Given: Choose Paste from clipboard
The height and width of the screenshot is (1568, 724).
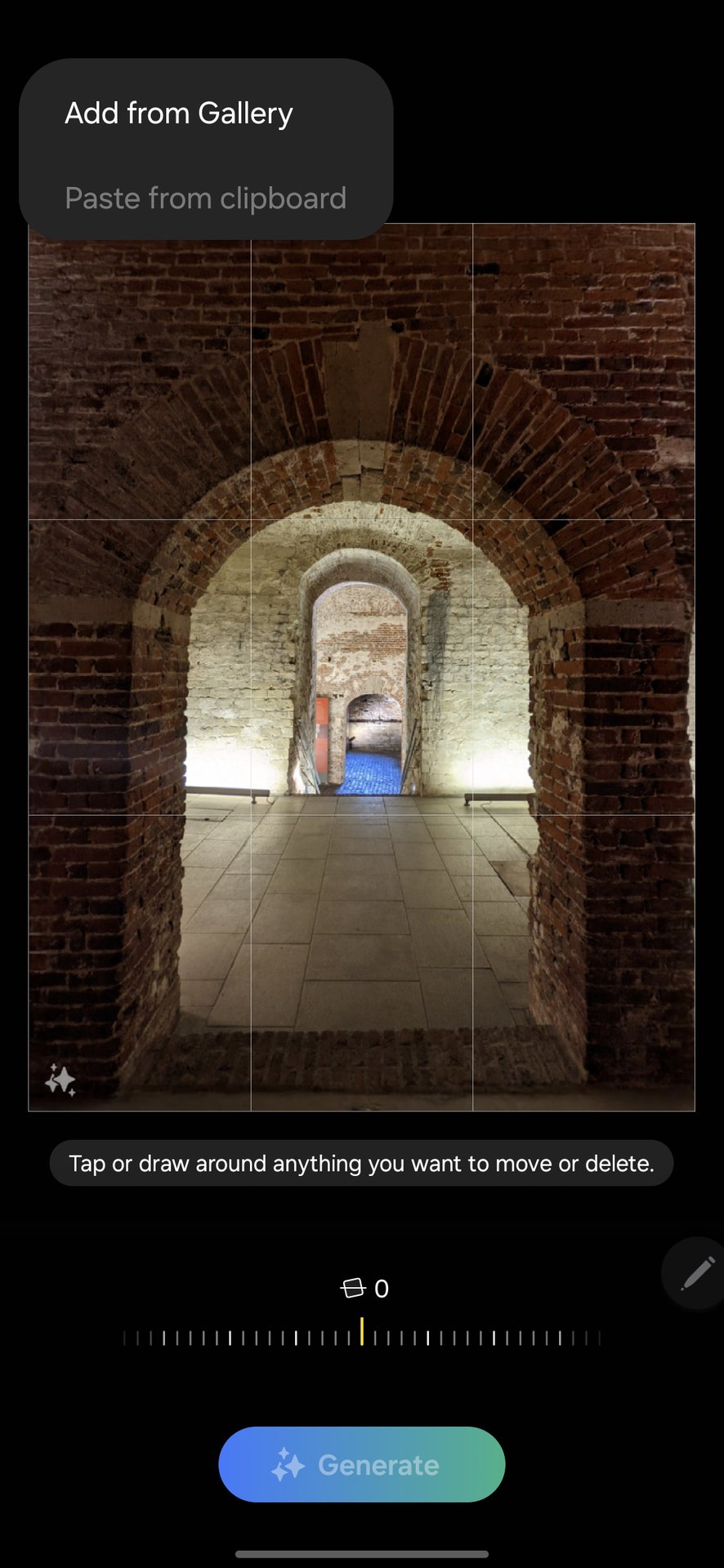Looking at the screenshot, I should pyautogui.click(x=205, y=198).
